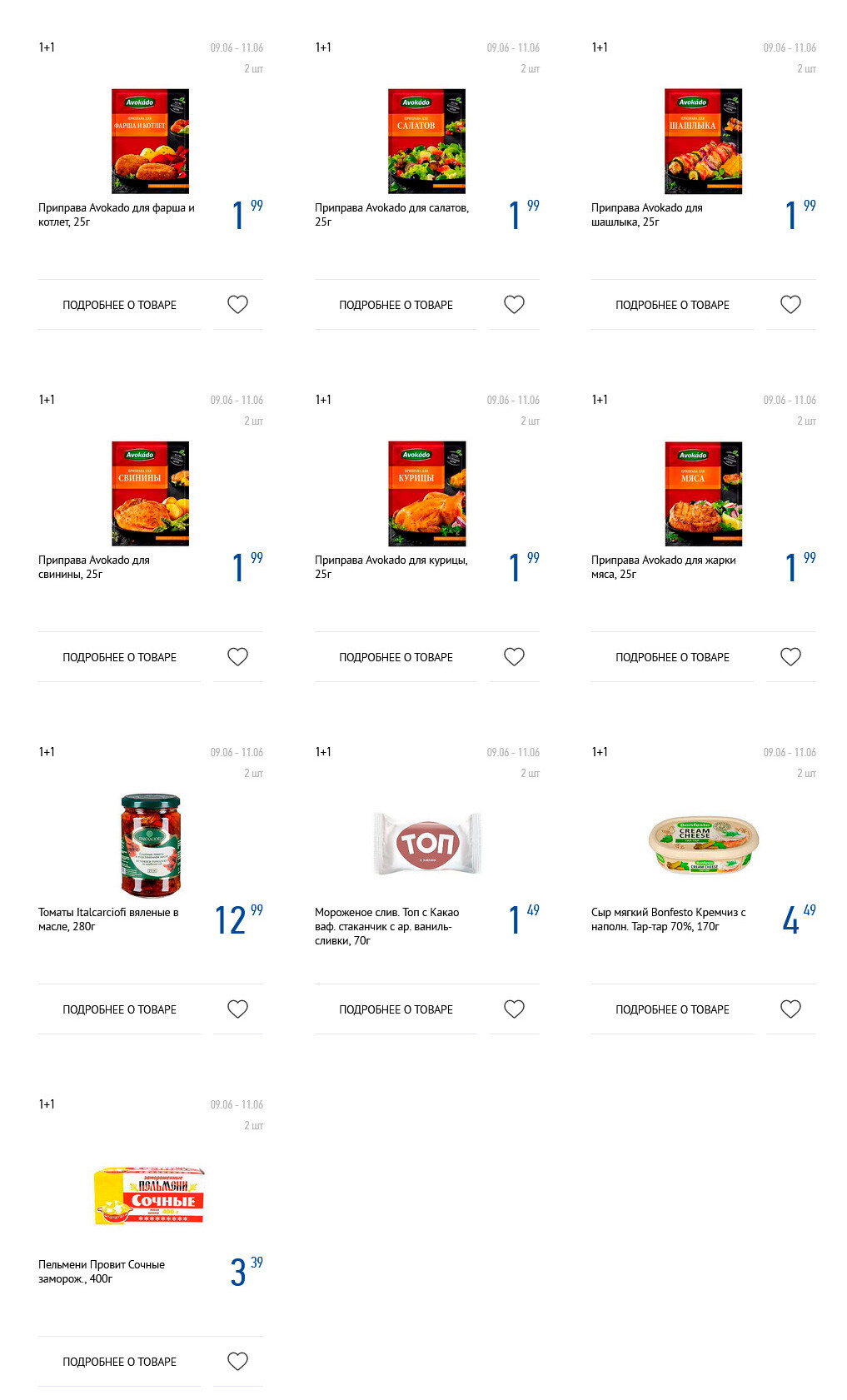This screenshot has height=1400, width=847.
Task: Select the Пельмени Провит Сочные product image
Action: 150,1196
